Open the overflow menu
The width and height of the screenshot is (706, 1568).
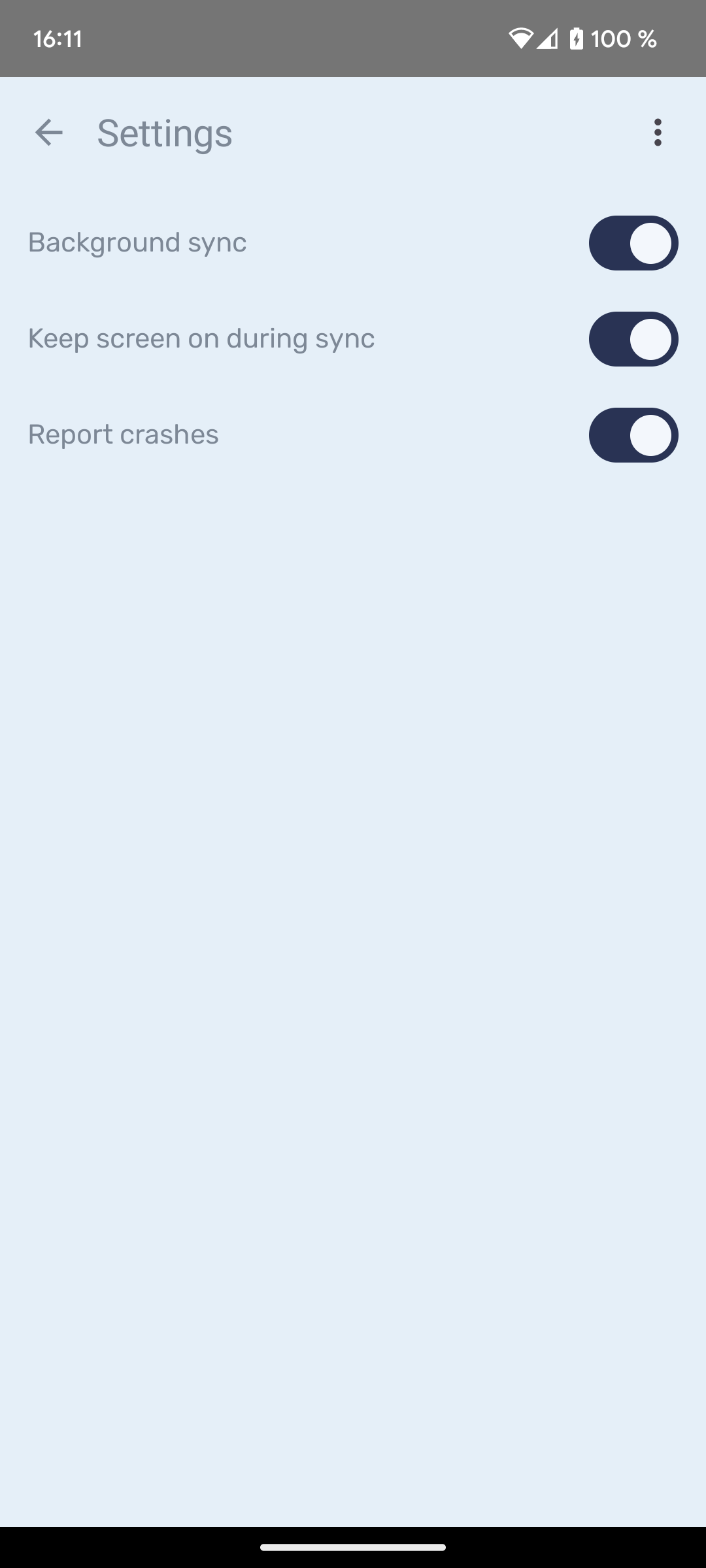[658, 133]
